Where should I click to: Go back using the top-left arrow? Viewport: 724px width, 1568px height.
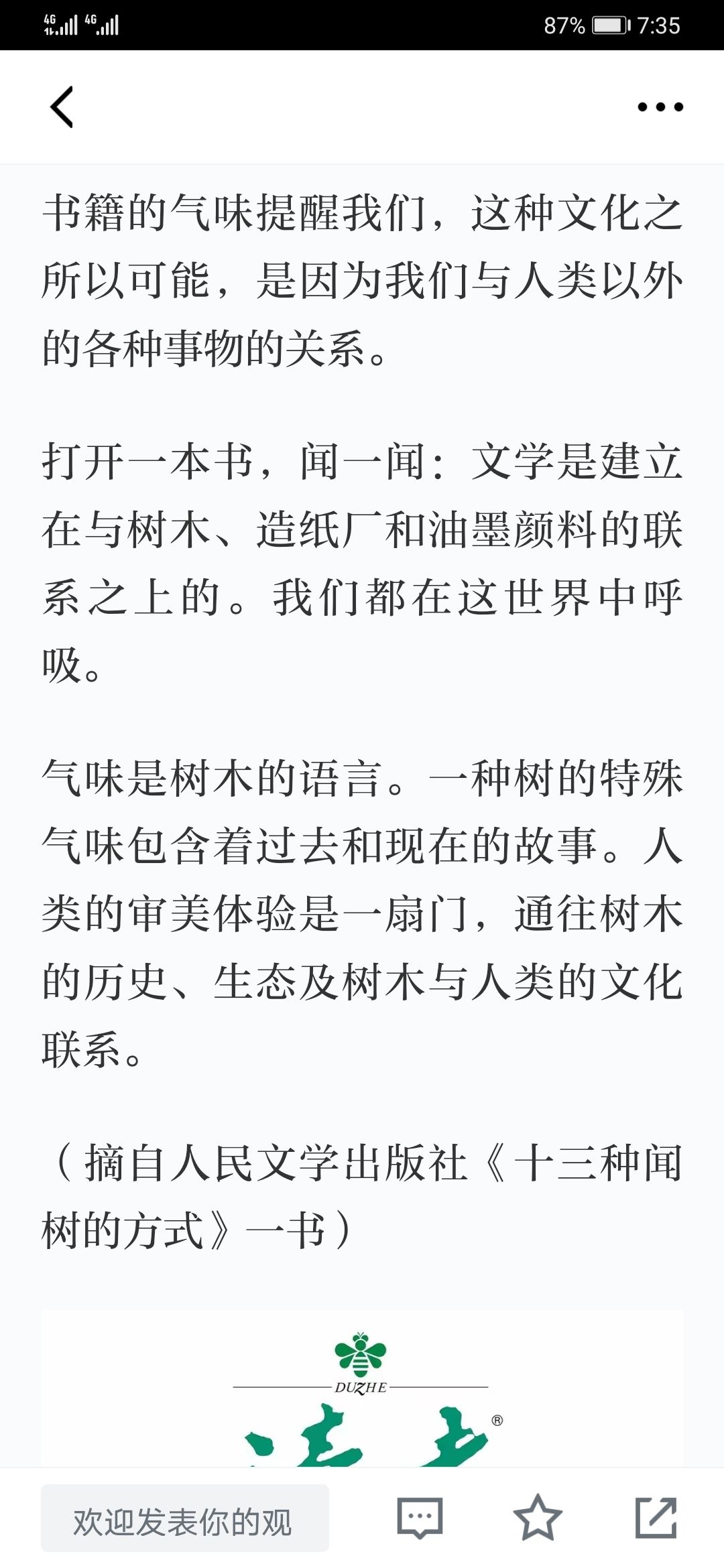pos(62,107)
